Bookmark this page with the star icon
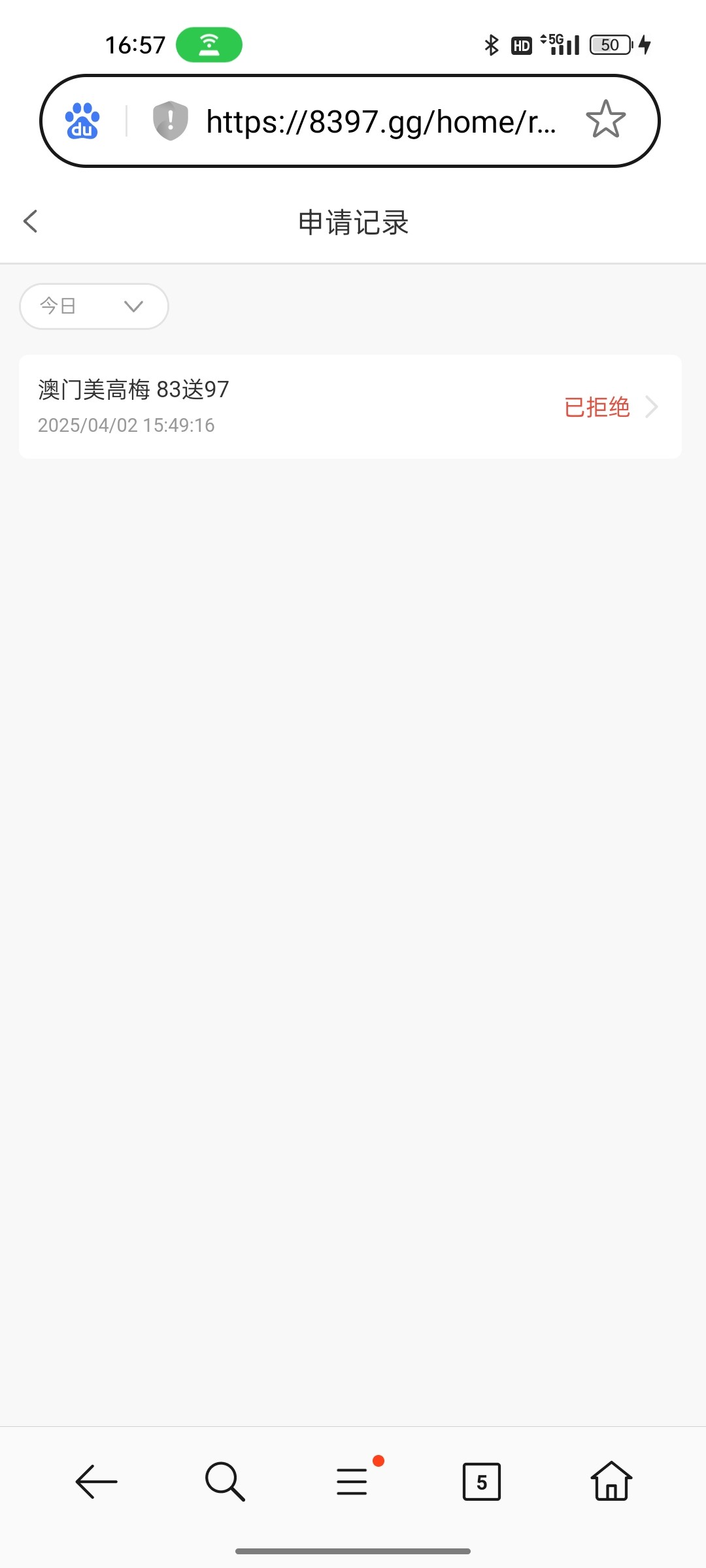706x1568 pixels. coord(605,120)
